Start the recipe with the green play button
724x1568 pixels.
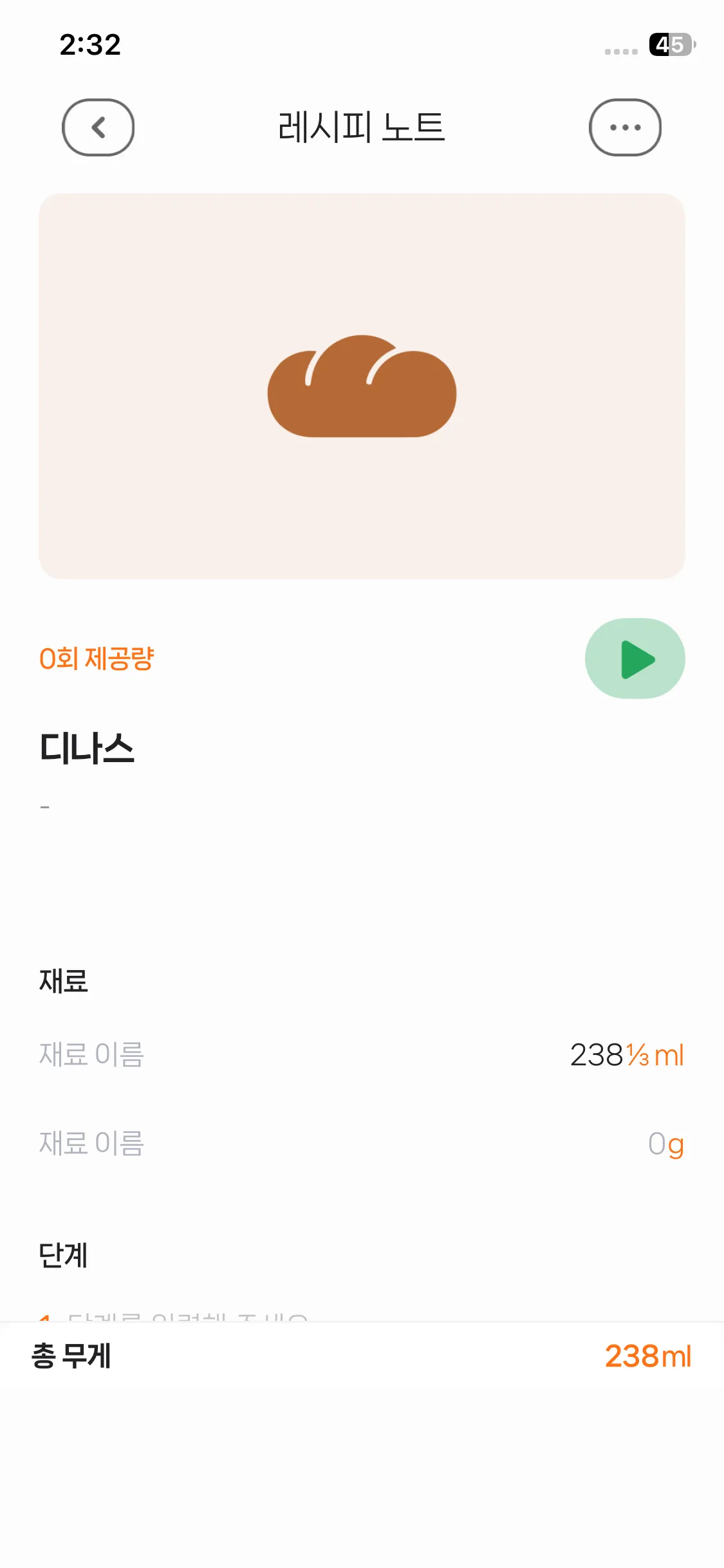pos(635,658)
